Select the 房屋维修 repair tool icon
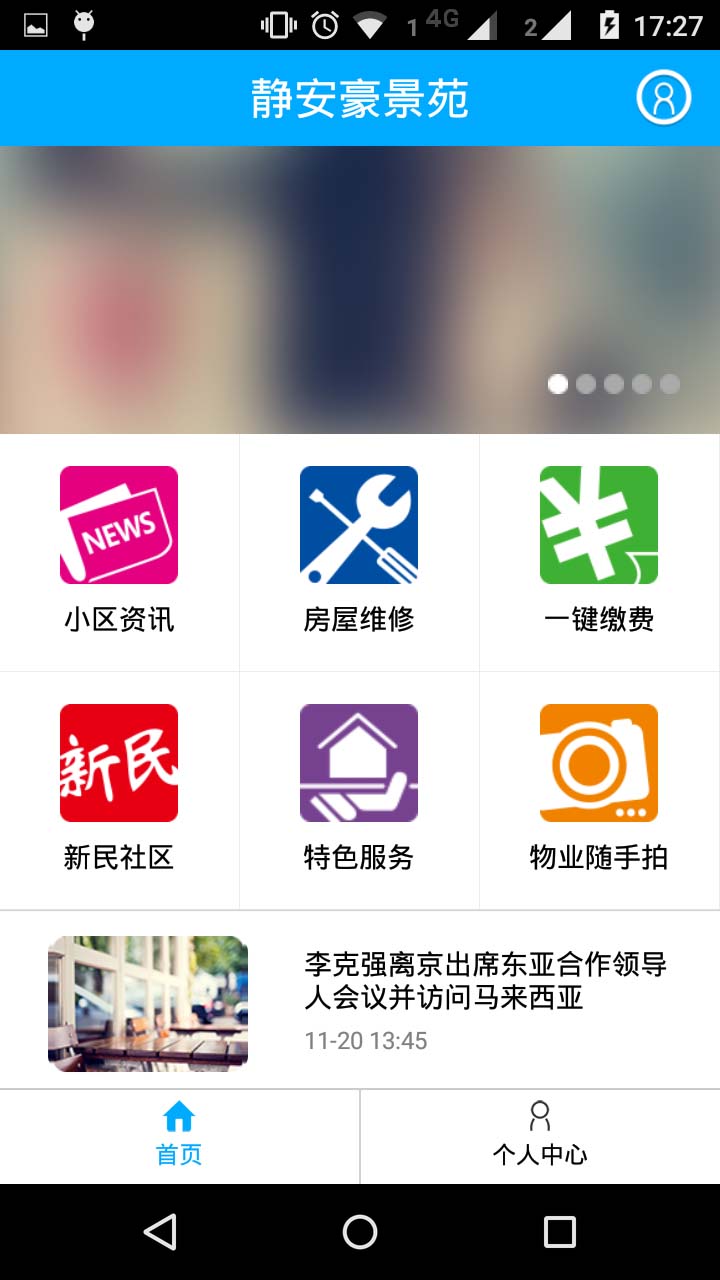Viewport: 720px width, 1280px height. tap(358, 525)
